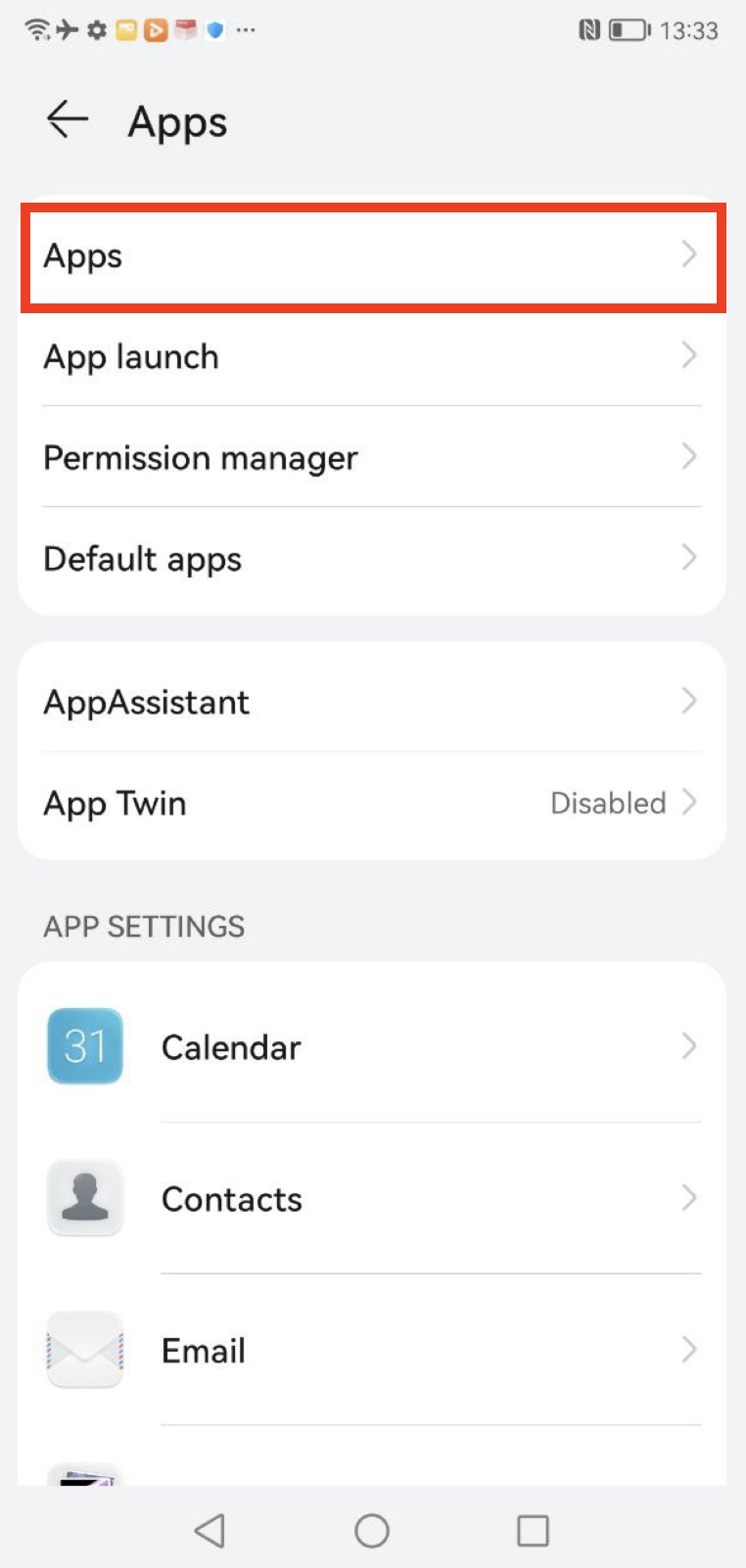The width and height of the screenshot is (746, 1568).
Task: Open Calendar app settings
Action: click(372, 1047)
